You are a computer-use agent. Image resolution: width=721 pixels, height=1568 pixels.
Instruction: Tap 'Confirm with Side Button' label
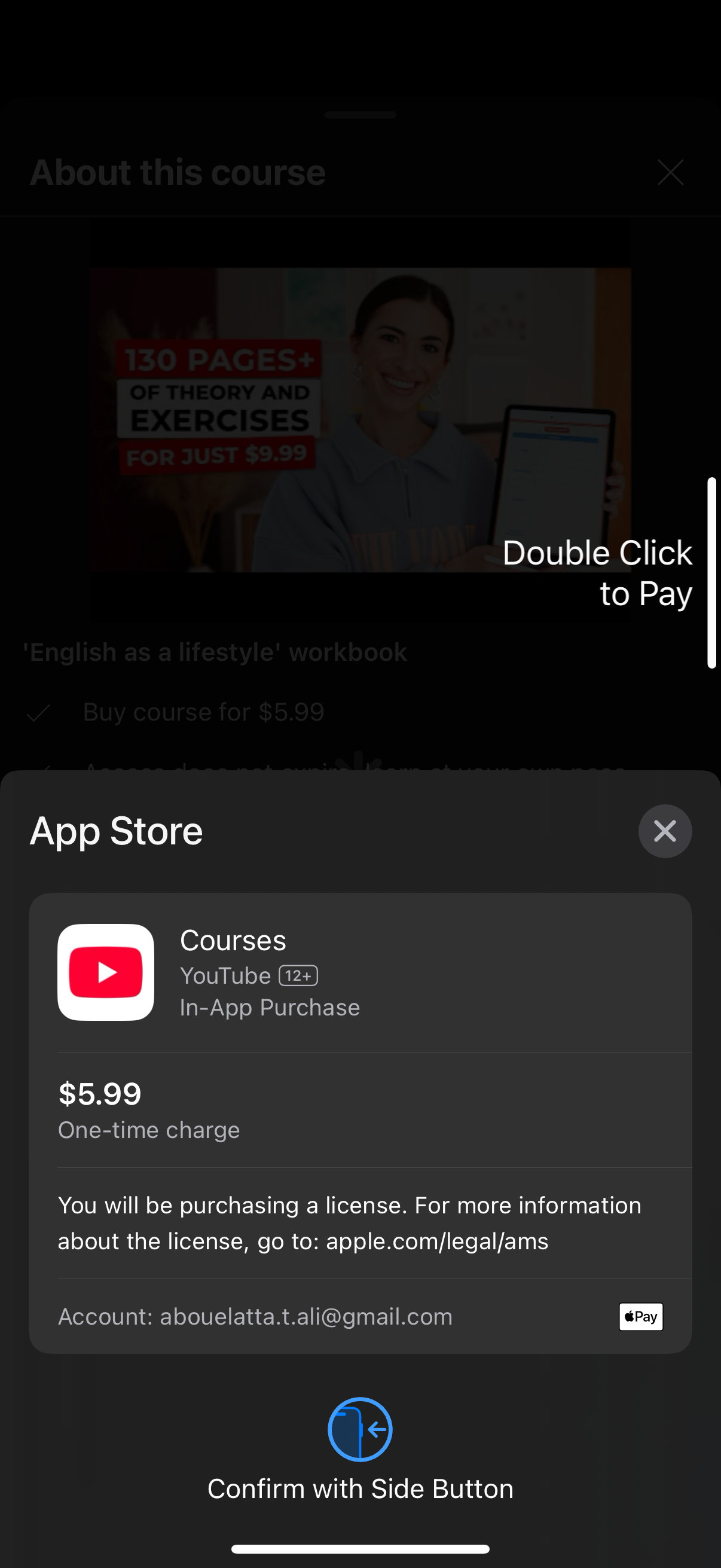360,1489
